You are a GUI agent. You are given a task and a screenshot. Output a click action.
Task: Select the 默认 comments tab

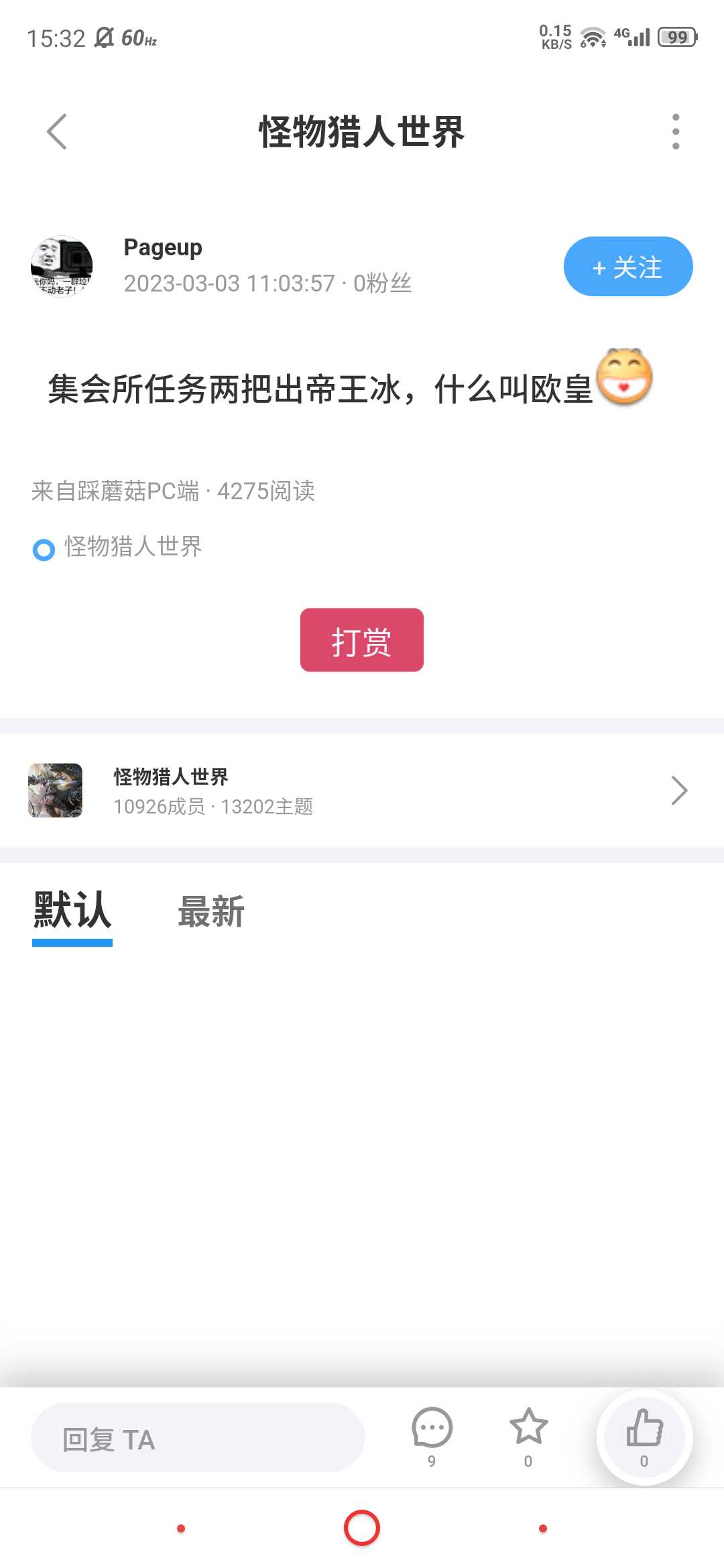72,911
